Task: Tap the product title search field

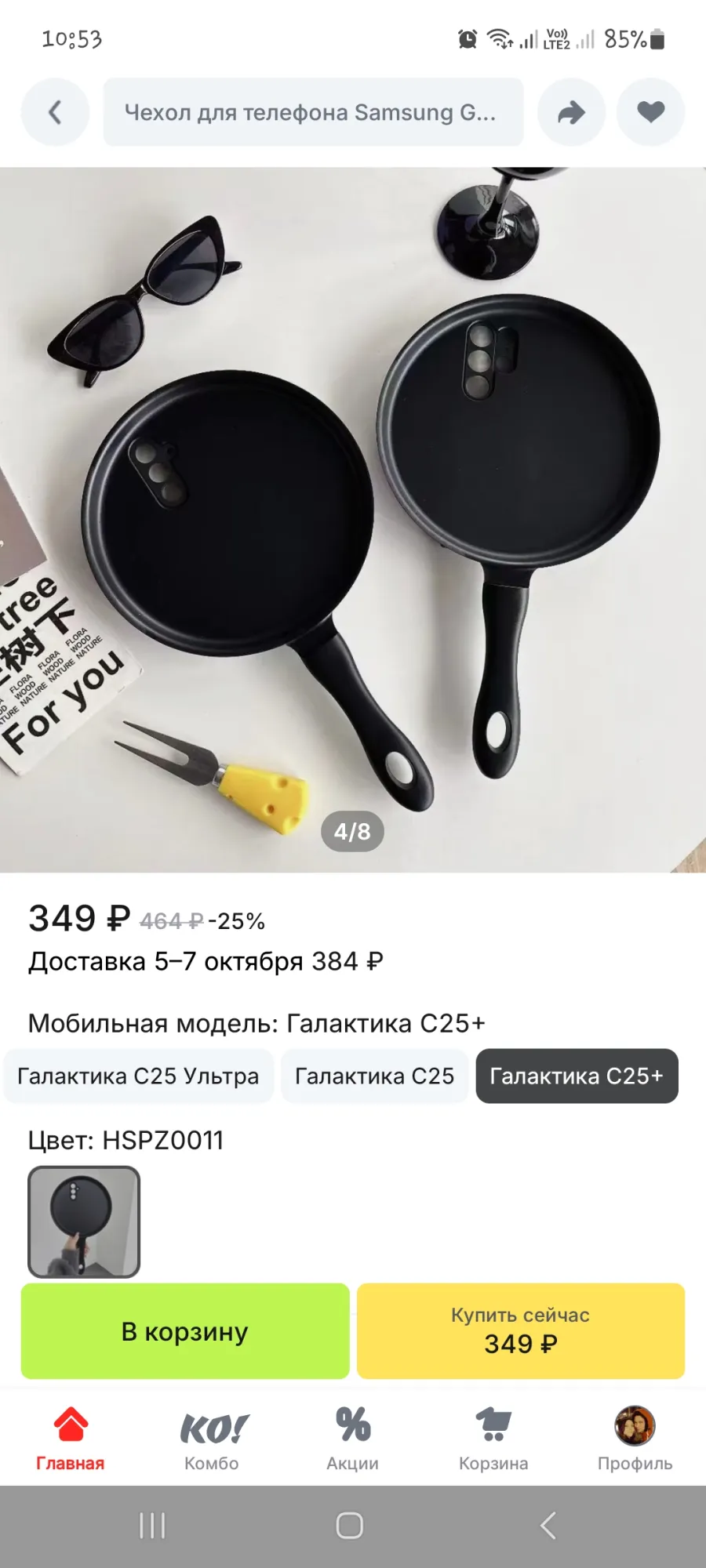Action: [x=313, y=112]
